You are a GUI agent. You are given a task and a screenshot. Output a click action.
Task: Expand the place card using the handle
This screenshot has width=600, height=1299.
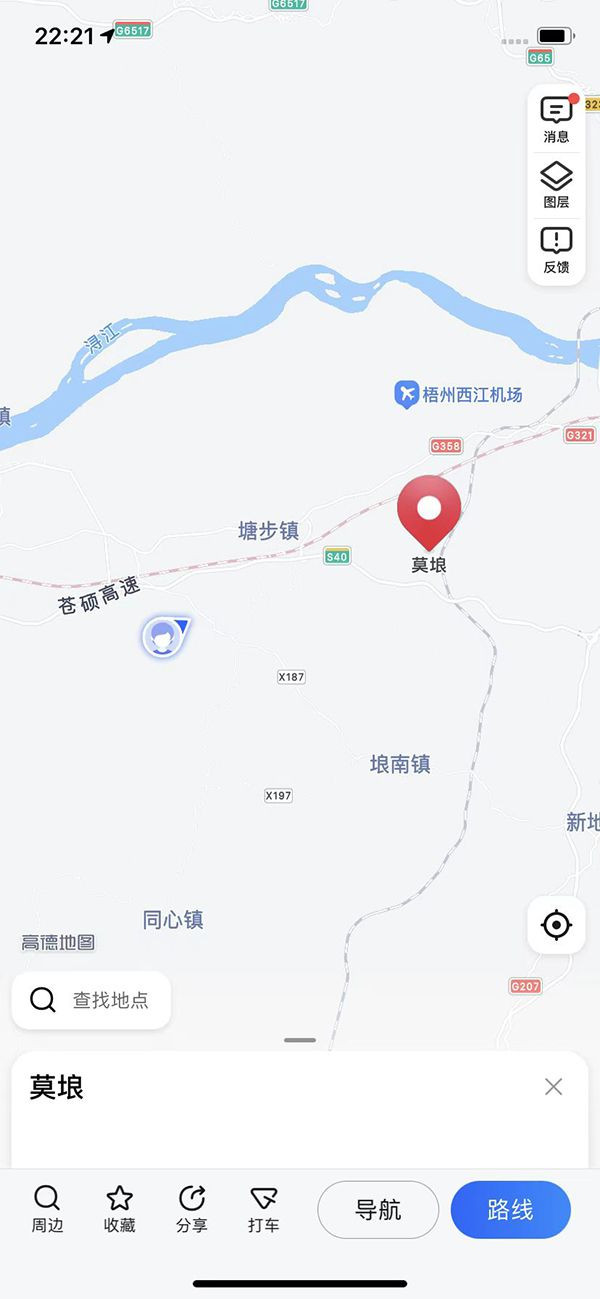coord(300,1041)
